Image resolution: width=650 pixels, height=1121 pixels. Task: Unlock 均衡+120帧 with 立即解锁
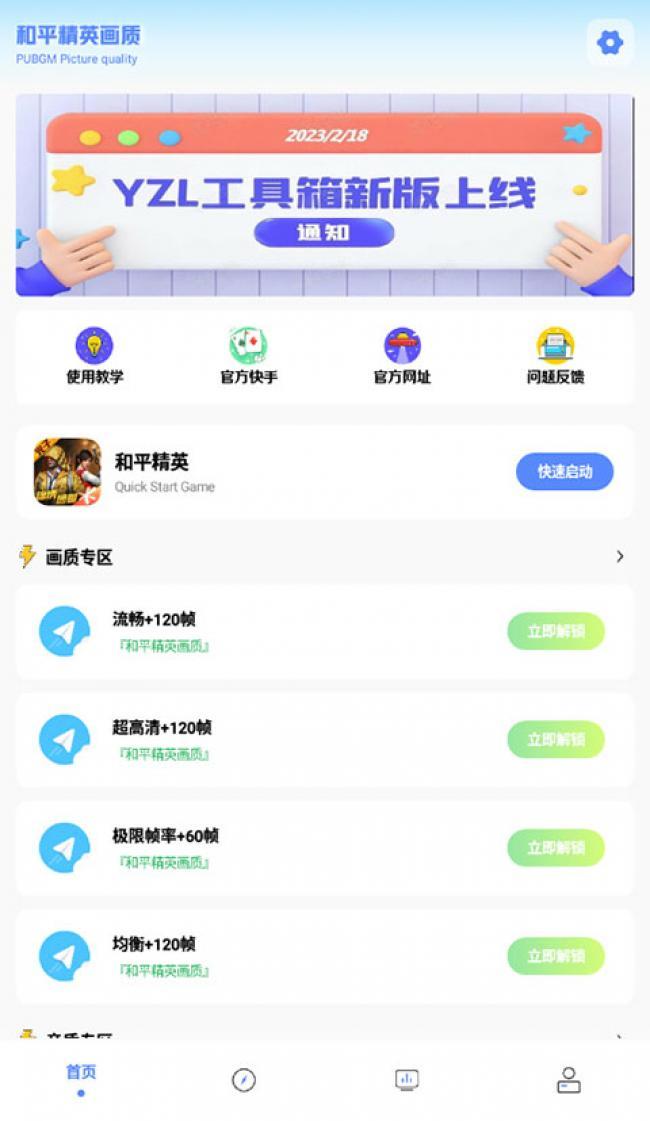555,956
